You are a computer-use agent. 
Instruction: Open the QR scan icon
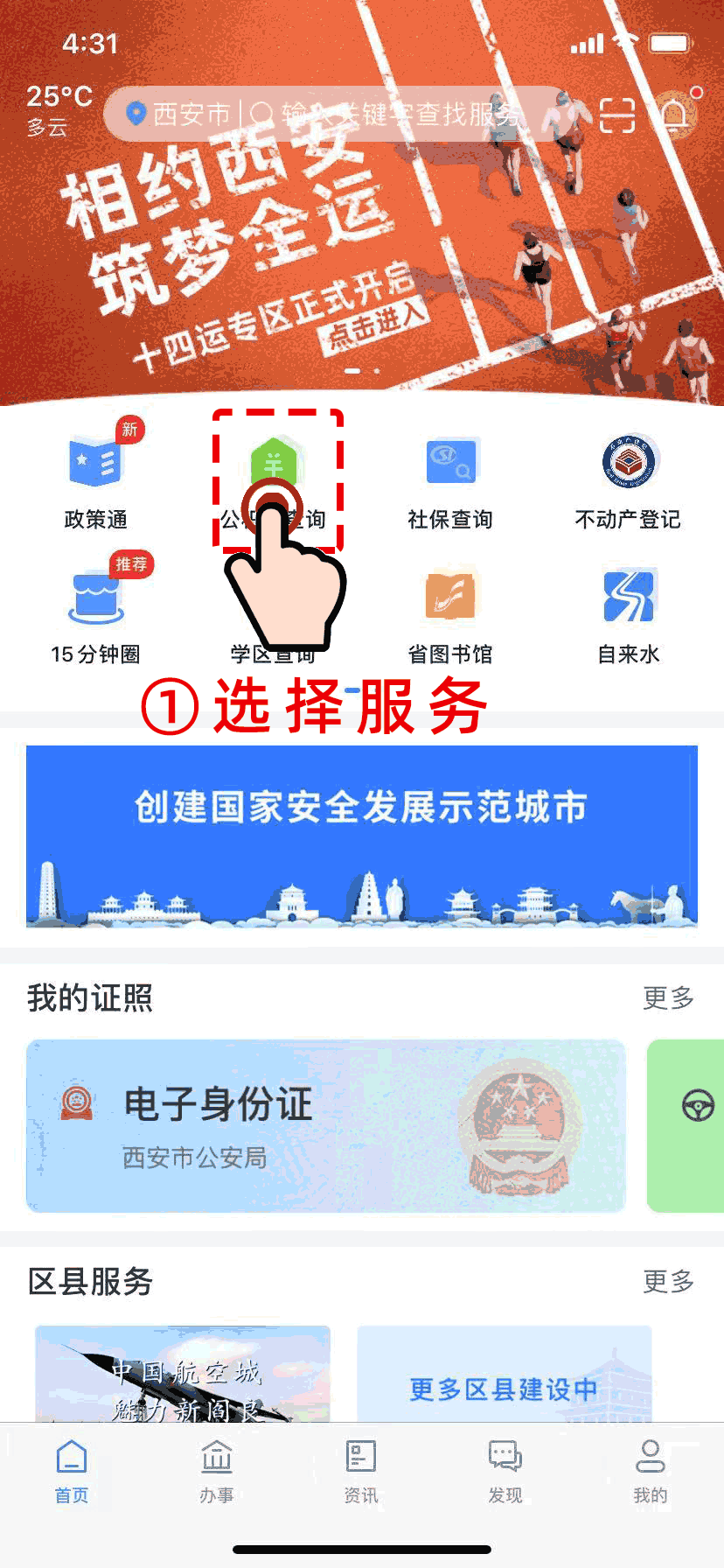[617, 115]
